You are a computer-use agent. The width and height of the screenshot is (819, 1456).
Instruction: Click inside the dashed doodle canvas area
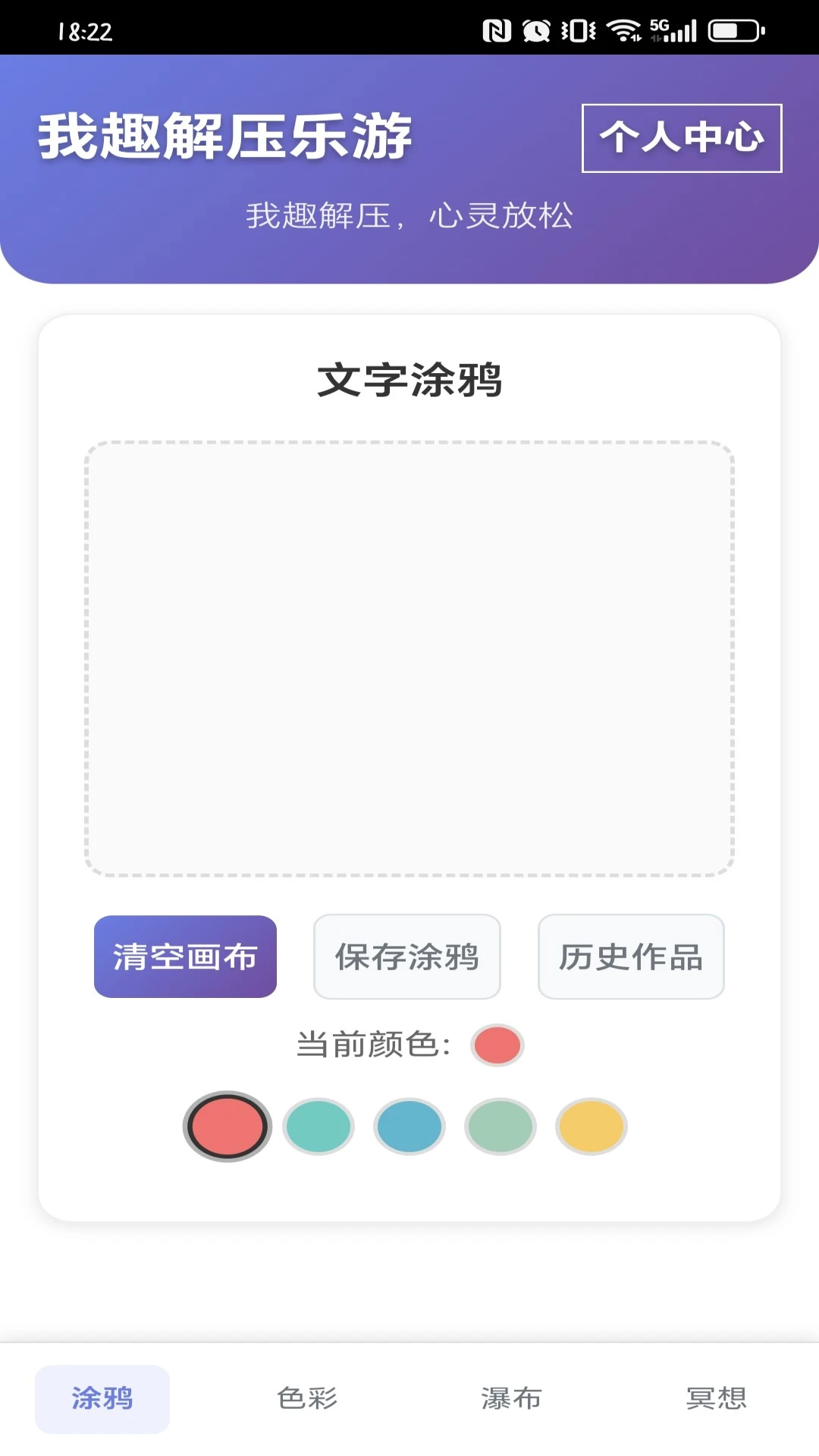pos(409,658)
